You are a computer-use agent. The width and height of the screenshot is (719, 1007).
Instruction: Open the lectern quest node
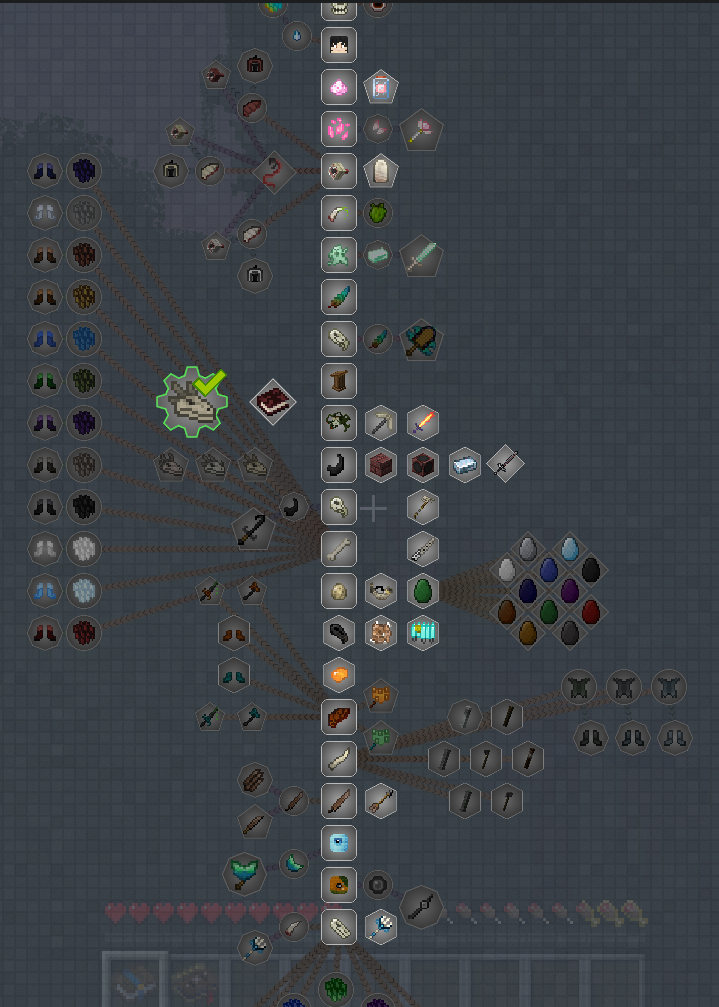click(x=339, y=381)
